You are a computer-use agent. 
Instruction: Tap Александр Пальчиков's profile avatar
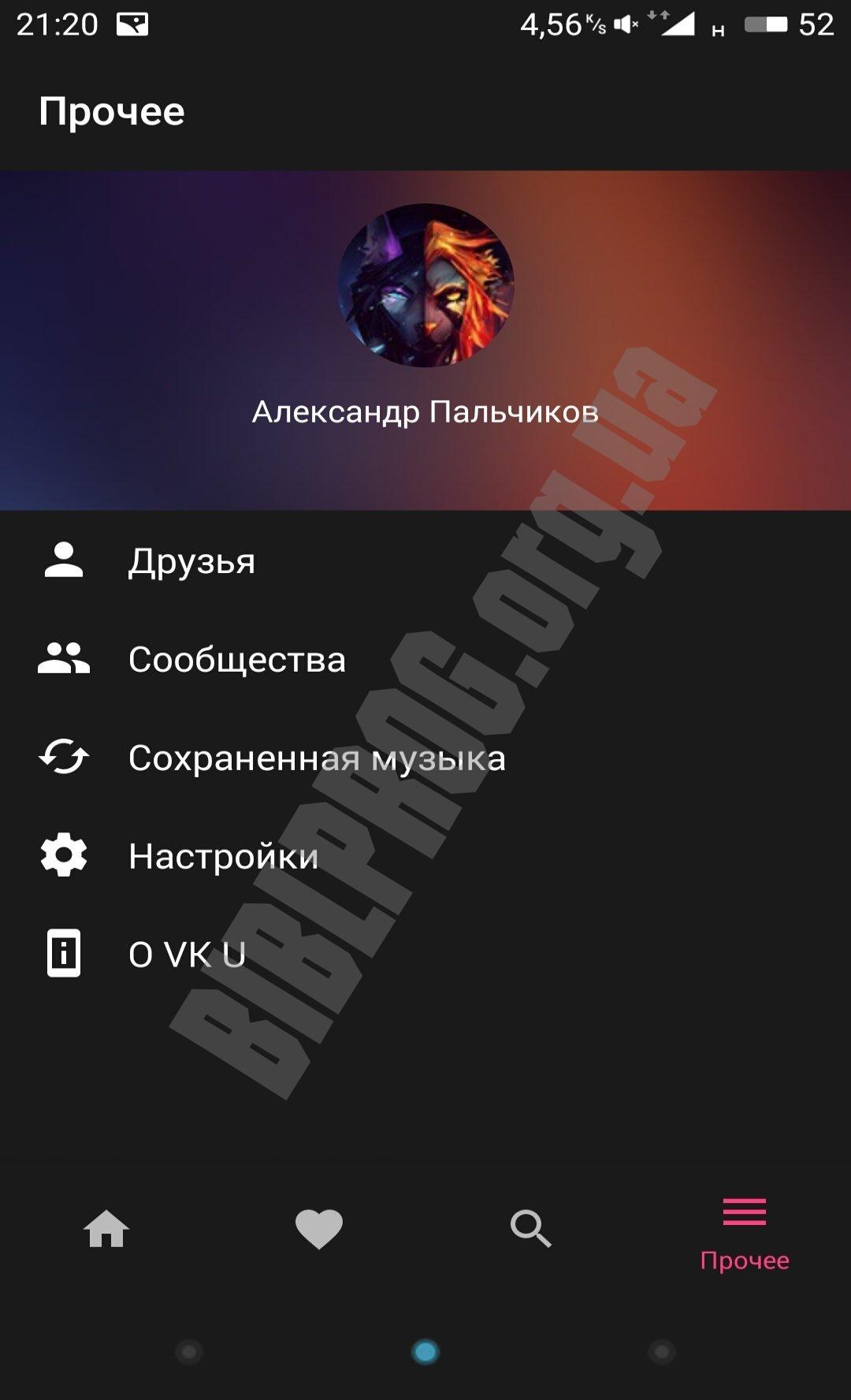(425, 285)
